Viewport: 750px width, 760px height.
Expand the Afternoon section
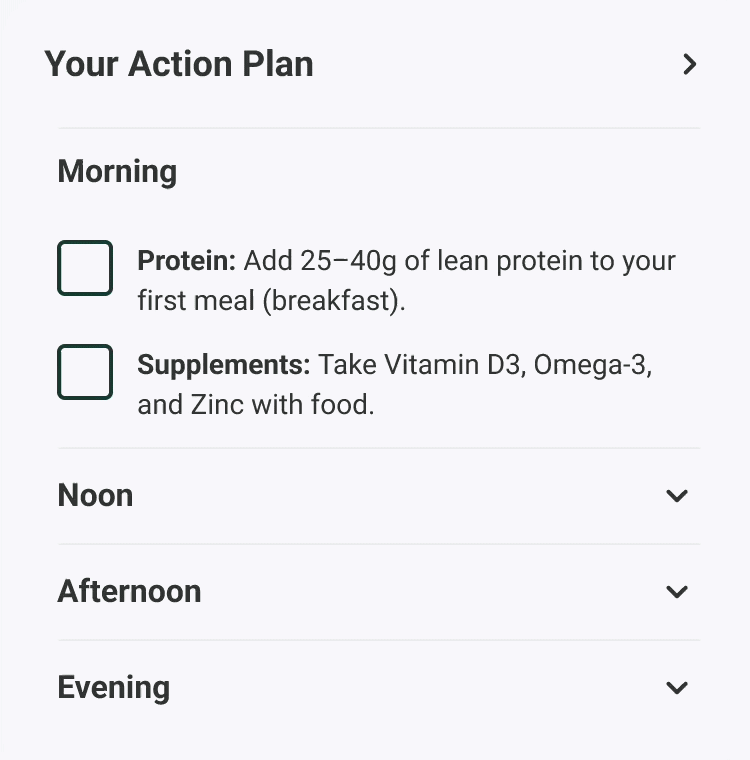click(x=677, y=592)
